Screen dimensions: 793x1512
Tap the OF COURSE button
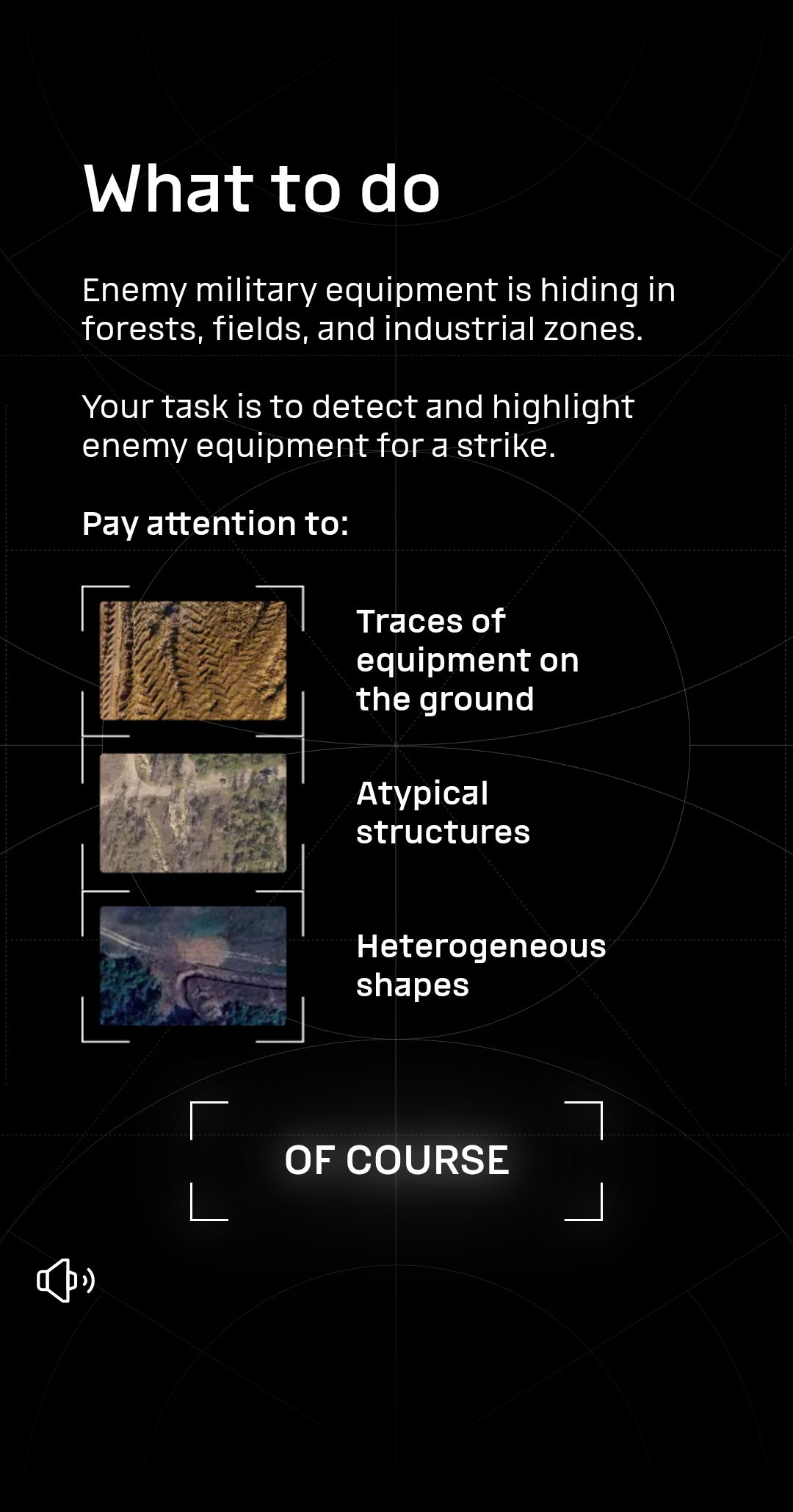pos(396,1161)
